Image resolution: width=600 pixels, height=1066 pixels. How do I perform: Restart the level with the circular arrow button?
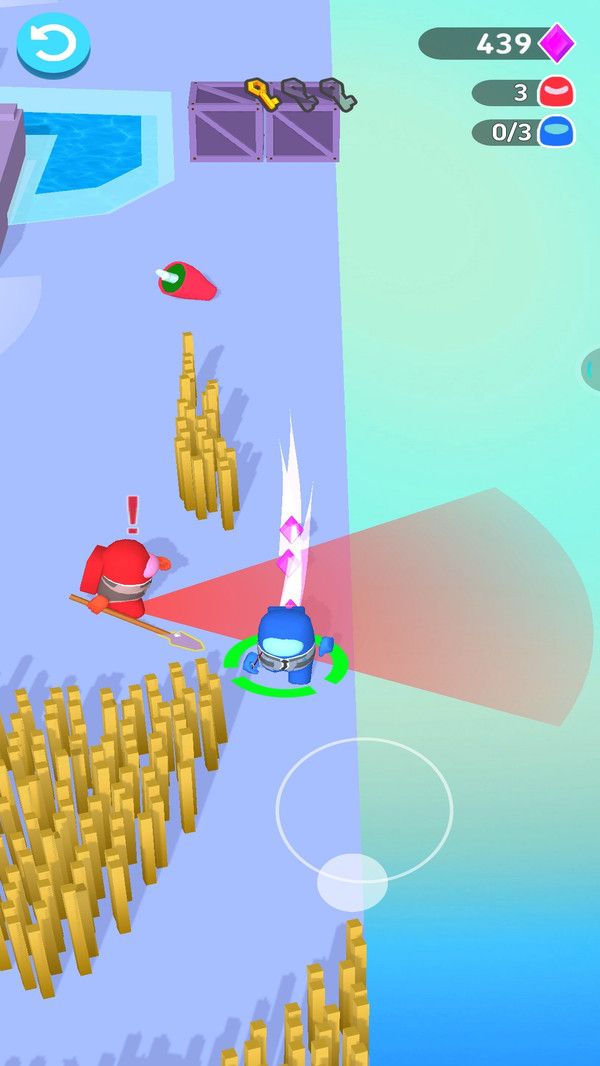53,43
